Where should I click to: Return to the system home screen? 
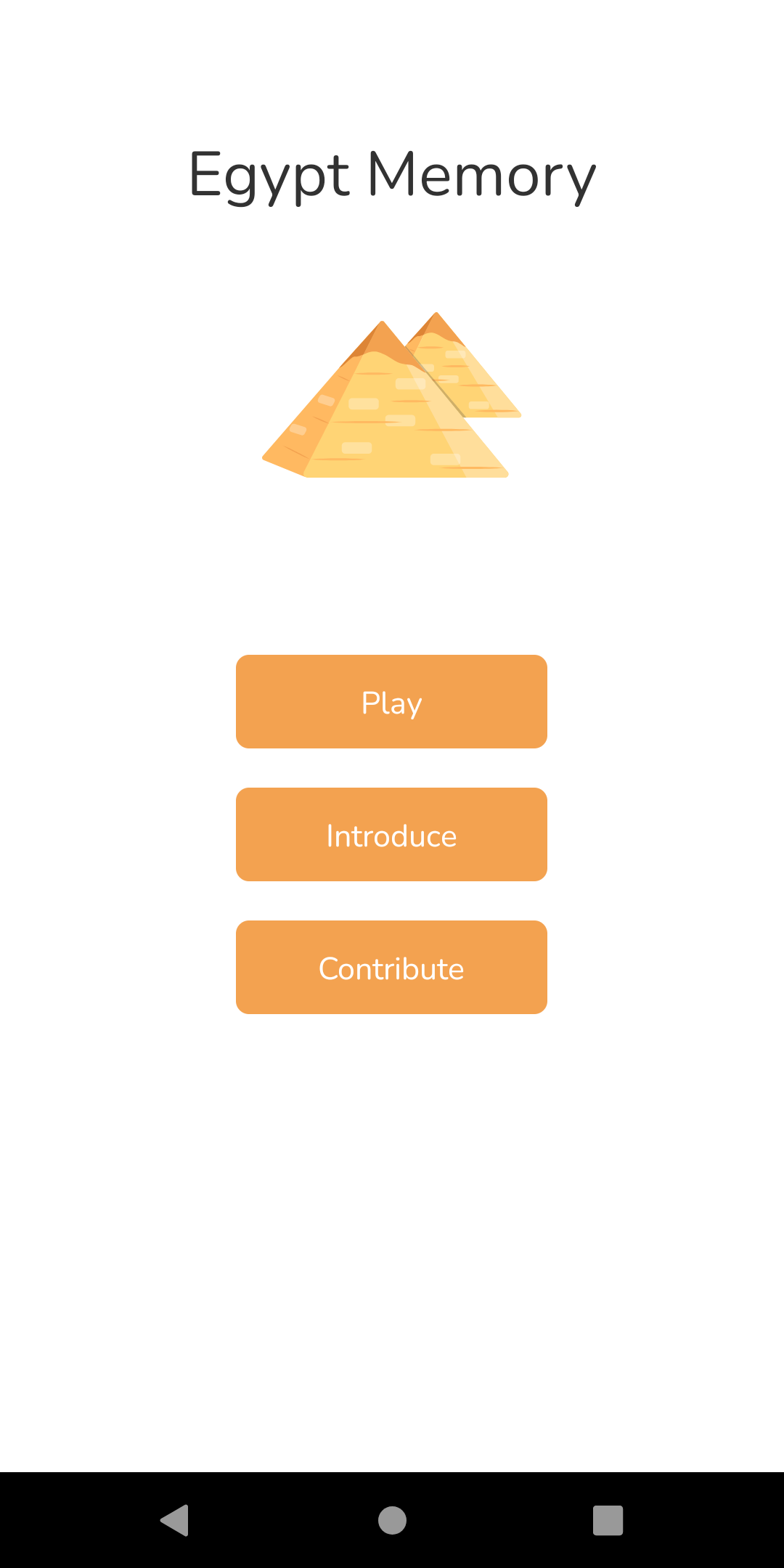pyautogui.click(x=392, y=1520)
